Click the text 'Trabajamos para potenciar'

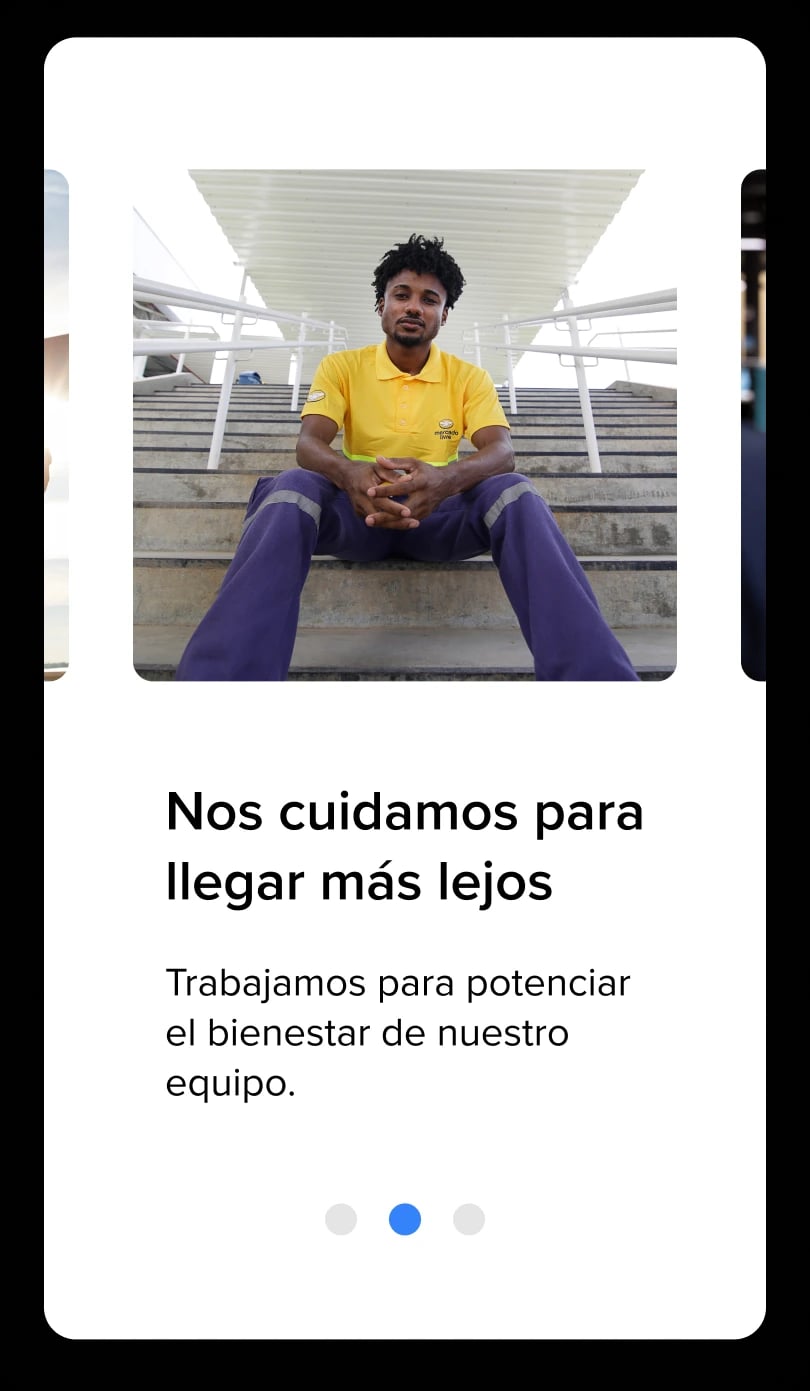397,983
